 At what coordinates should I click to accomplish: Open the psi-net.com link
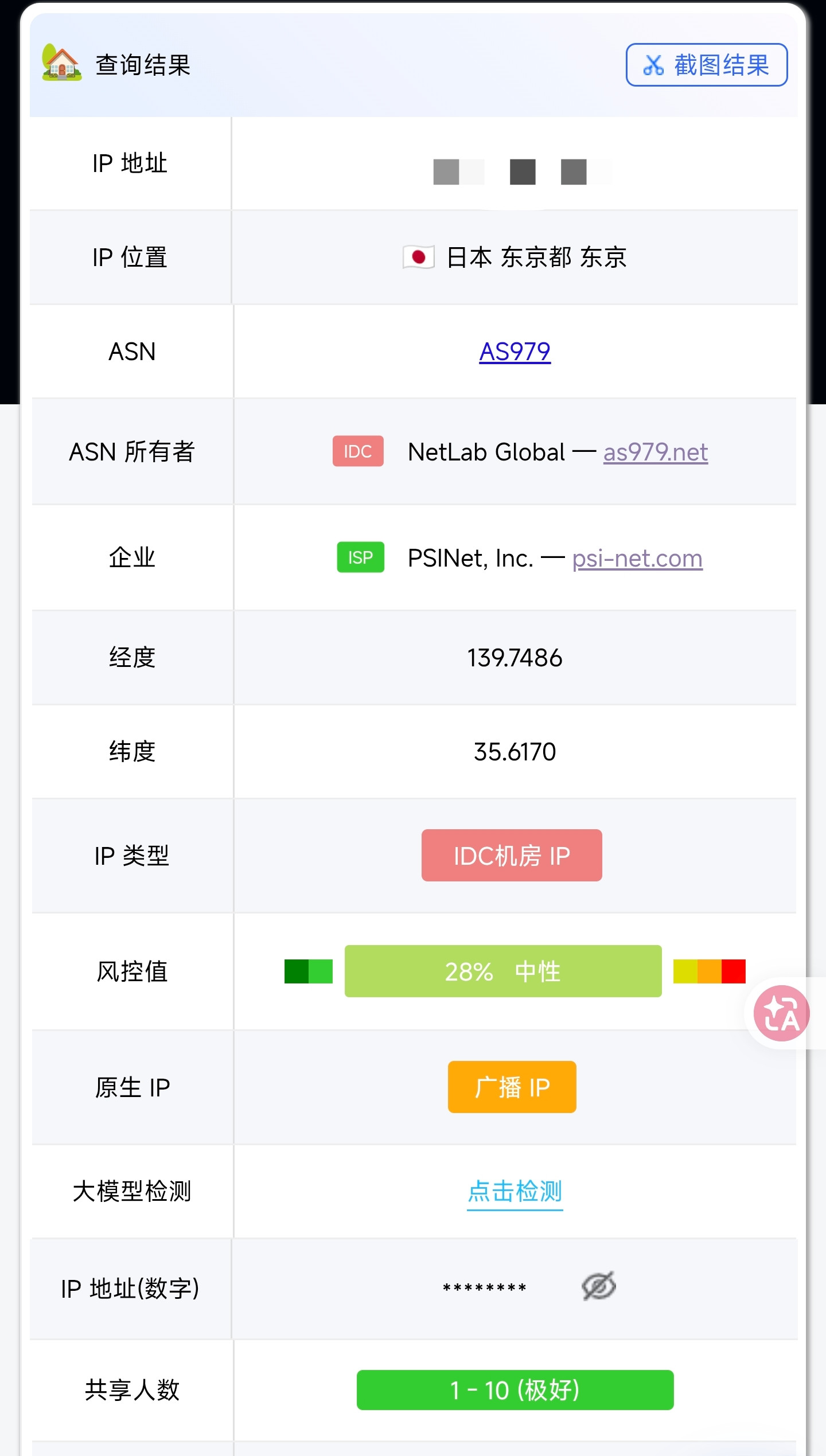(x=637, y=559)
